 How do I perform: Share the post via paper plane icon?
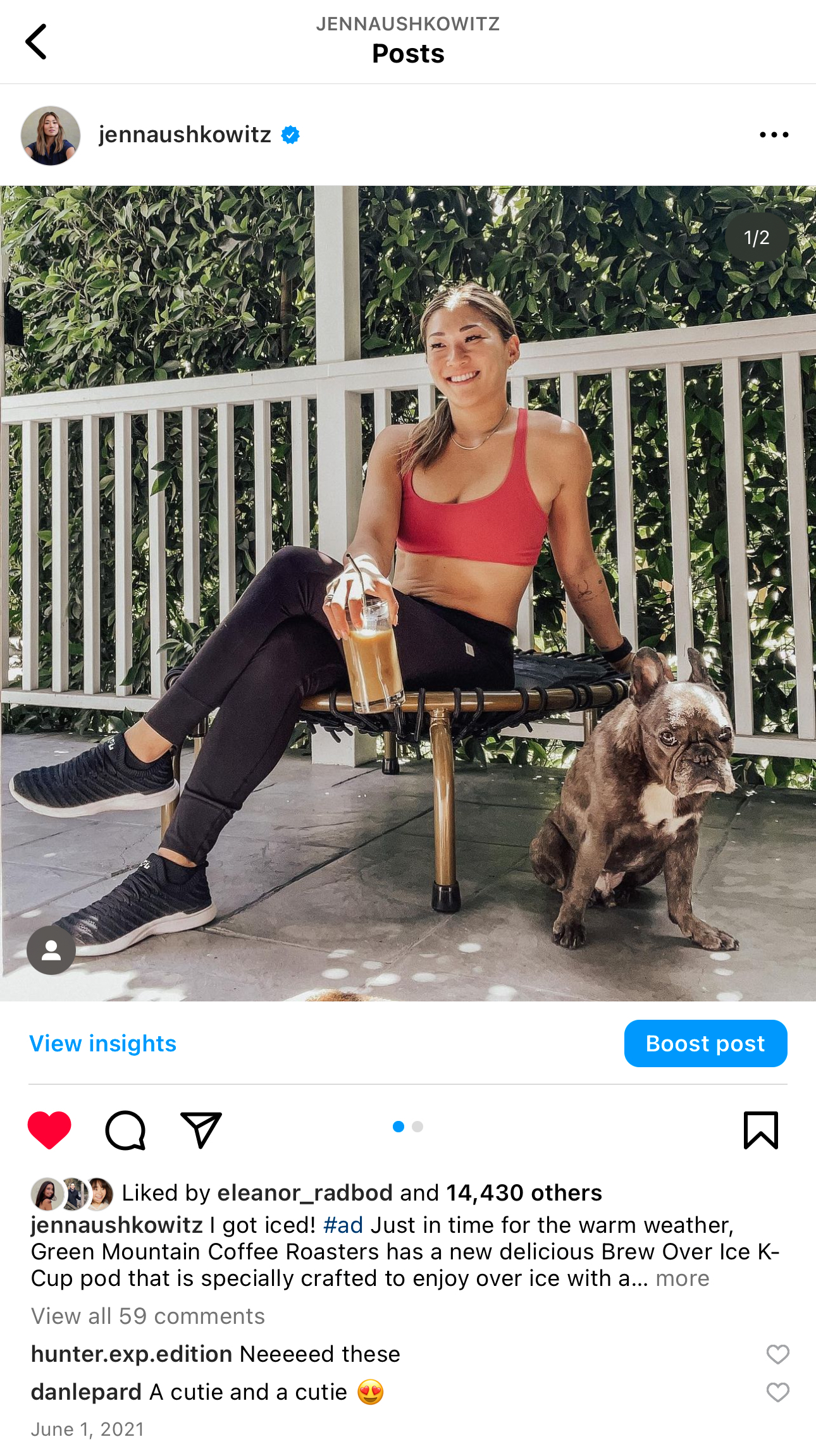pyautogui.click(x=201, y=1129)
